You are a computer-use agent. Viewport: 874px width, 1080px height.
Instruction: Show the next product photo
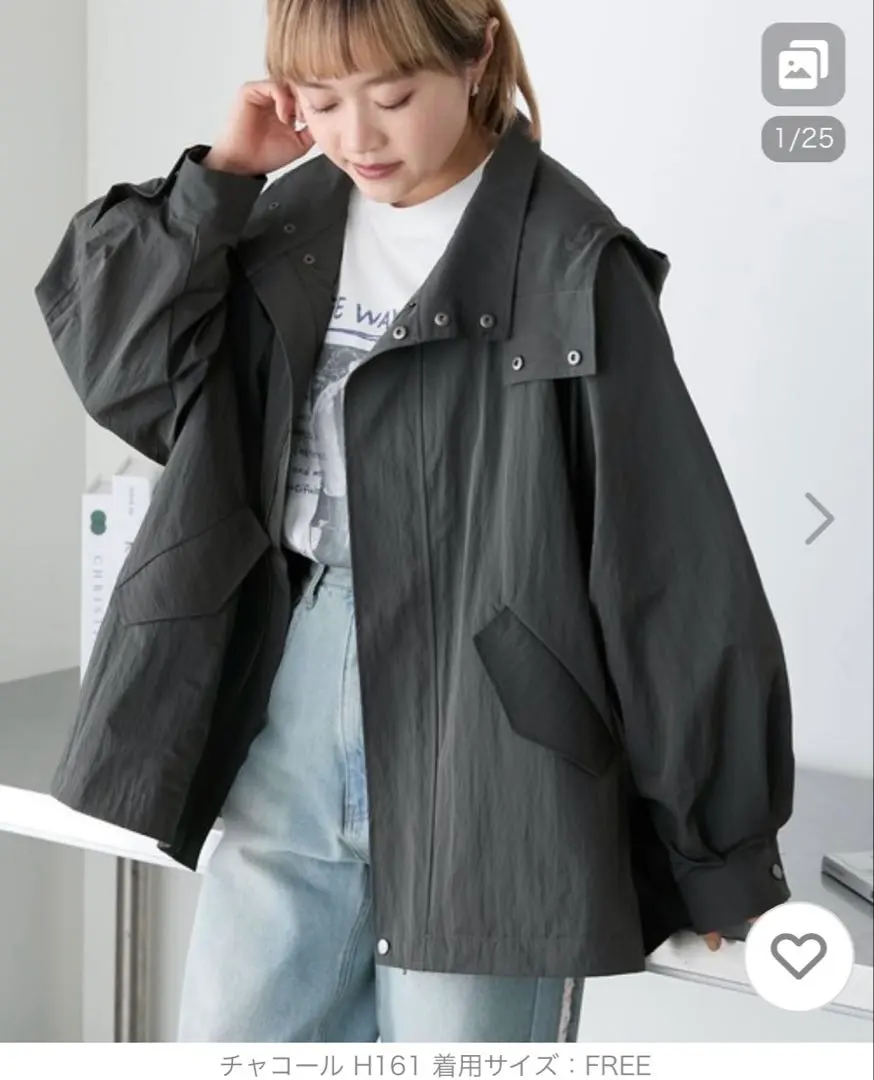[819, 518]
